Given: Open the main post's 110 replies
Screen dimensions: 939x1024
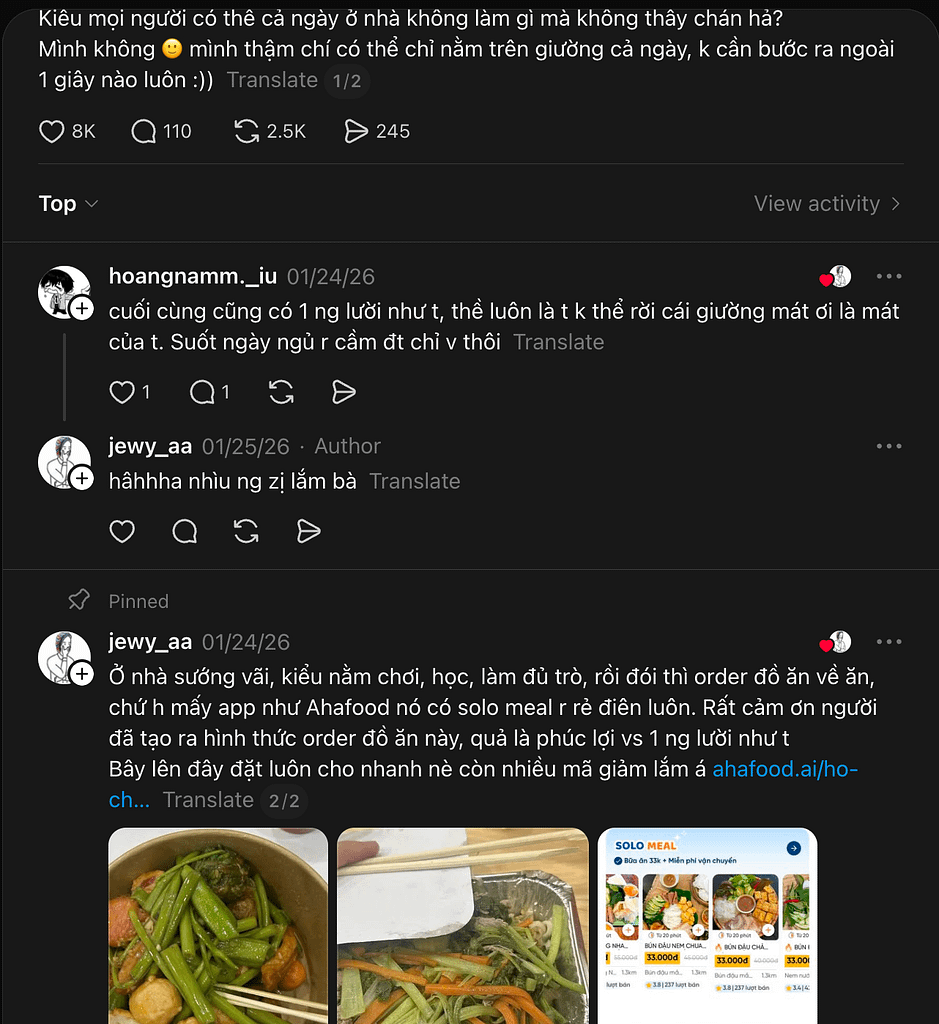Looking at the screenshot, I should coord(145,131).
